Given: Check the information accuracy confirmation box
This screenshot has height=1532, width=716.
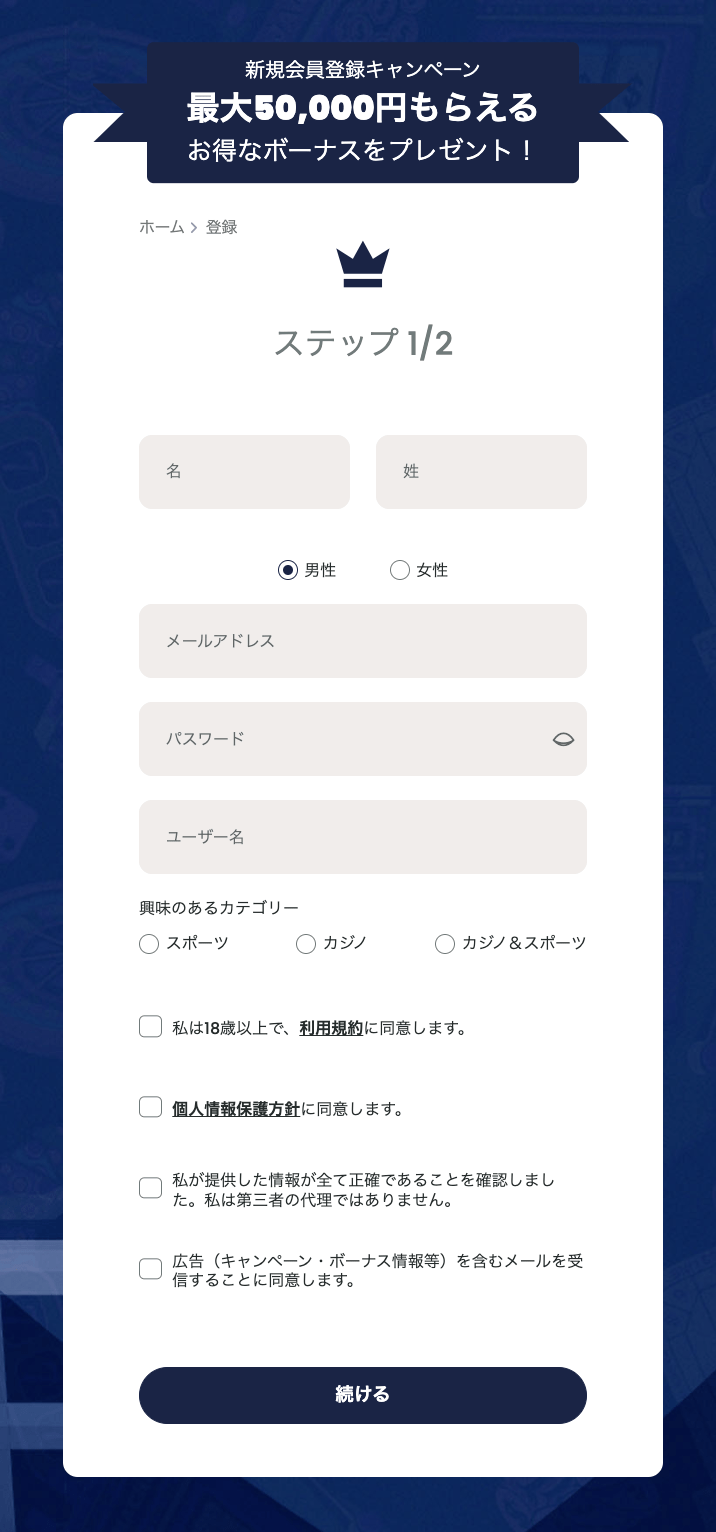Looking at the screenshot, I should (x=150, y=1188).
